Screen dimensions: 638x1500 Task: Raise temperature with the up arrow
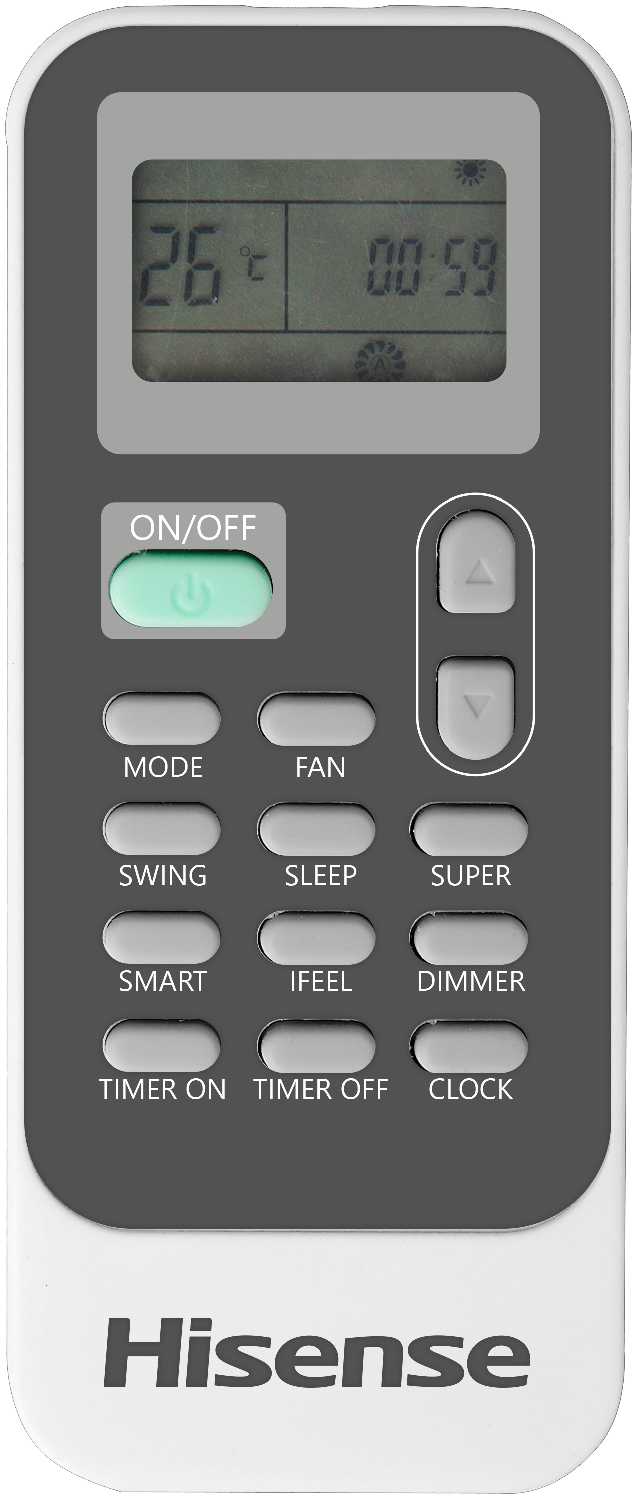(x=476, y=564)
